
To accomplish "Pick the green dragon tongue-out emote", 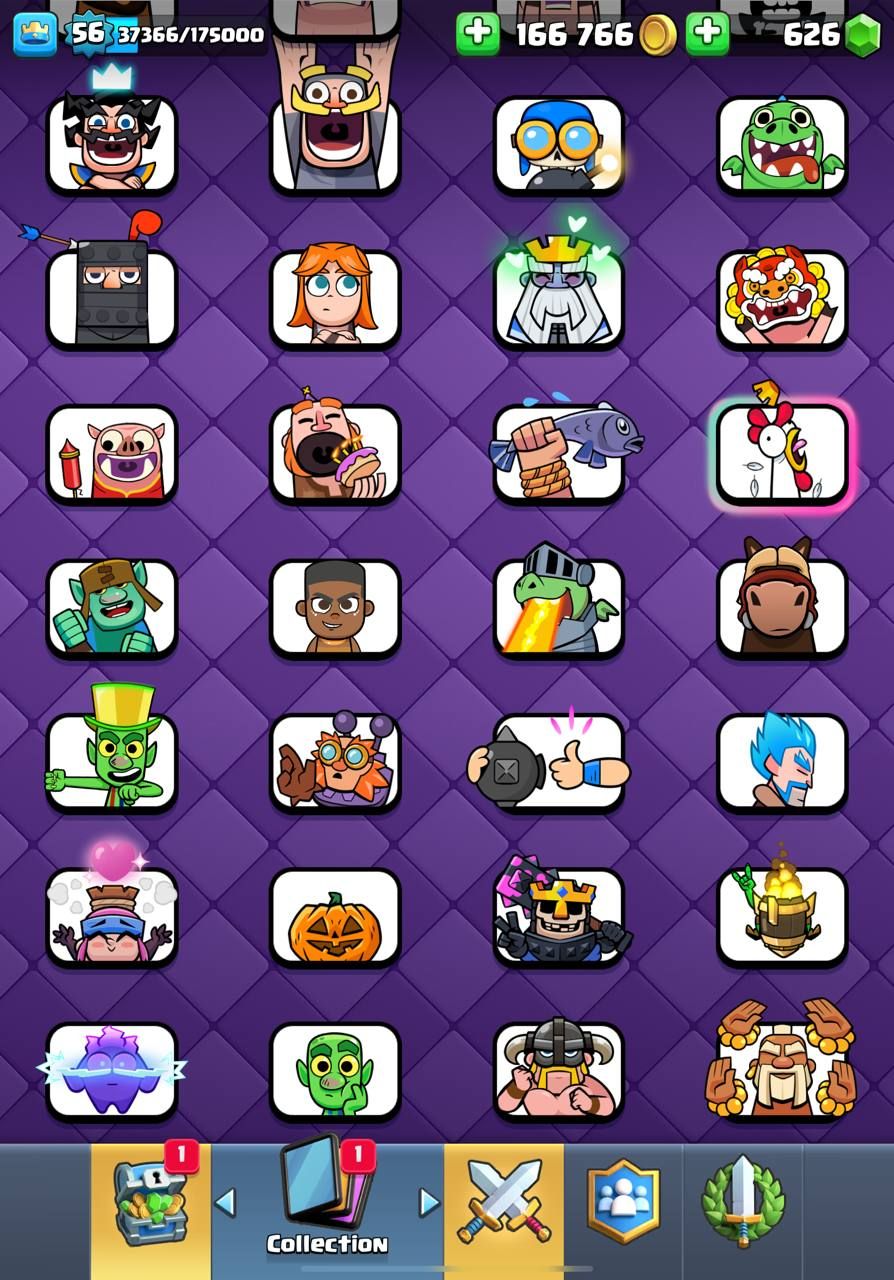I will pyautogui.click(x=782, y=145).
